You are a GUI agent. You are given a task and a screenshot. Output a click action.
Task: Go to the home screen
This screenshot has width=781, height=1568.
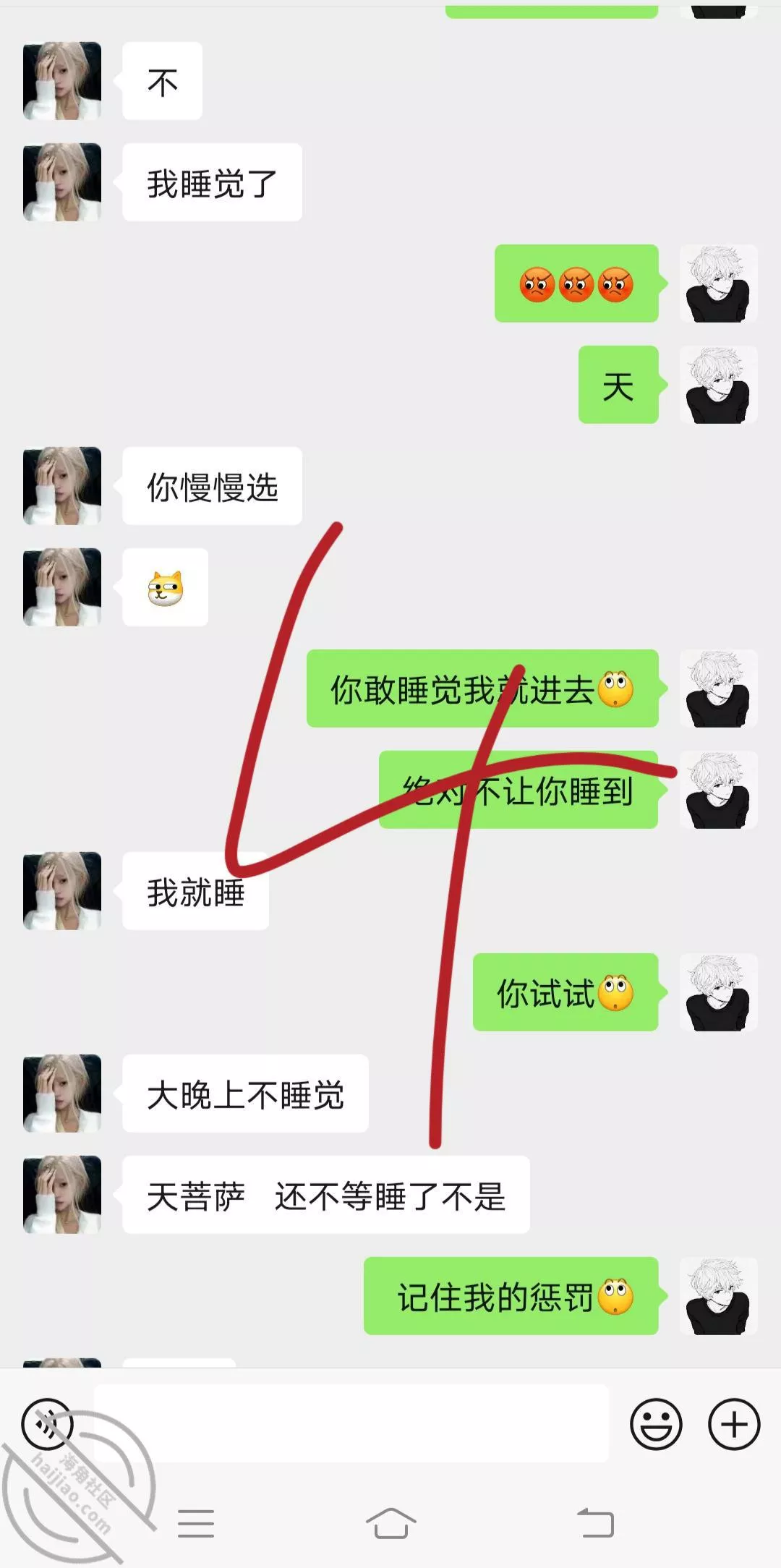click(x=390, y=1522)
